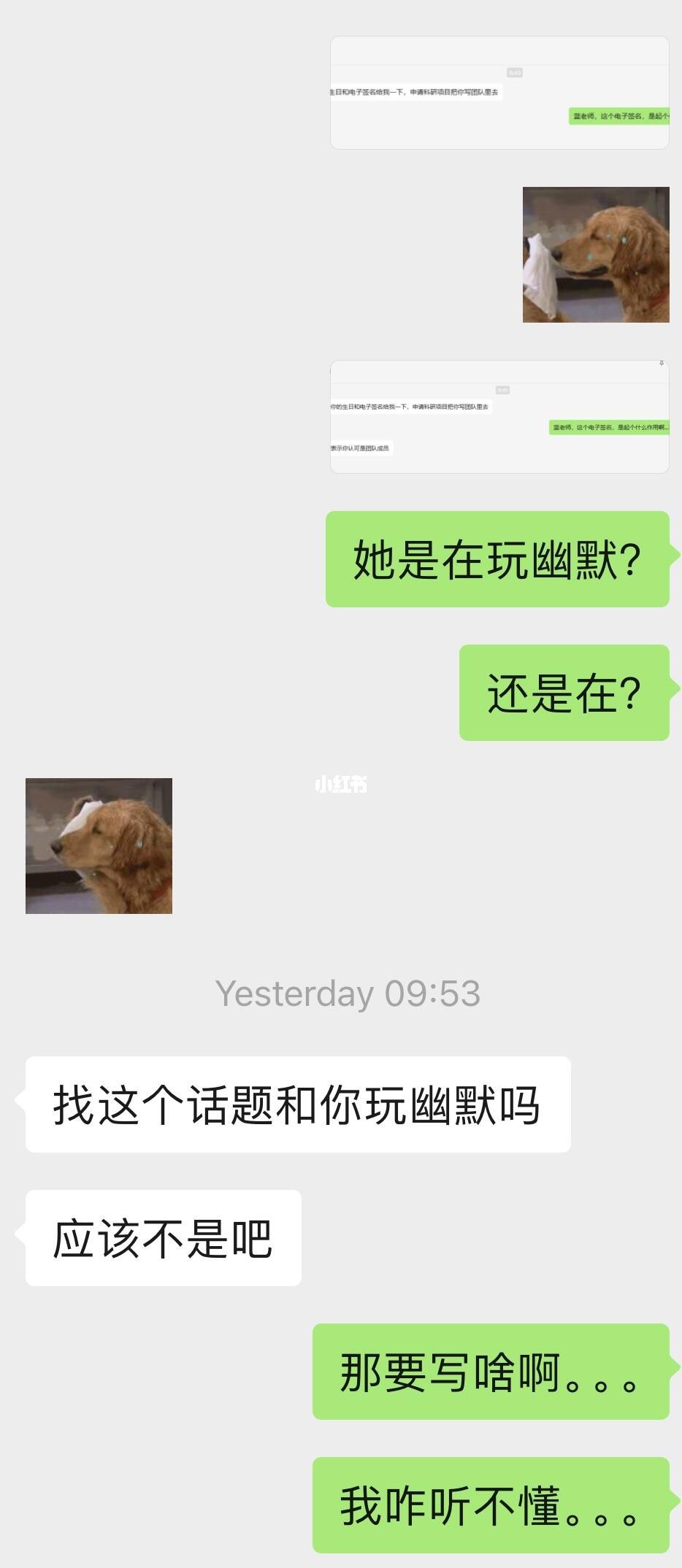Viewport: 682px width, 1568px height.
Task: Open the first screenshot message at top
Action: point(499,91)
